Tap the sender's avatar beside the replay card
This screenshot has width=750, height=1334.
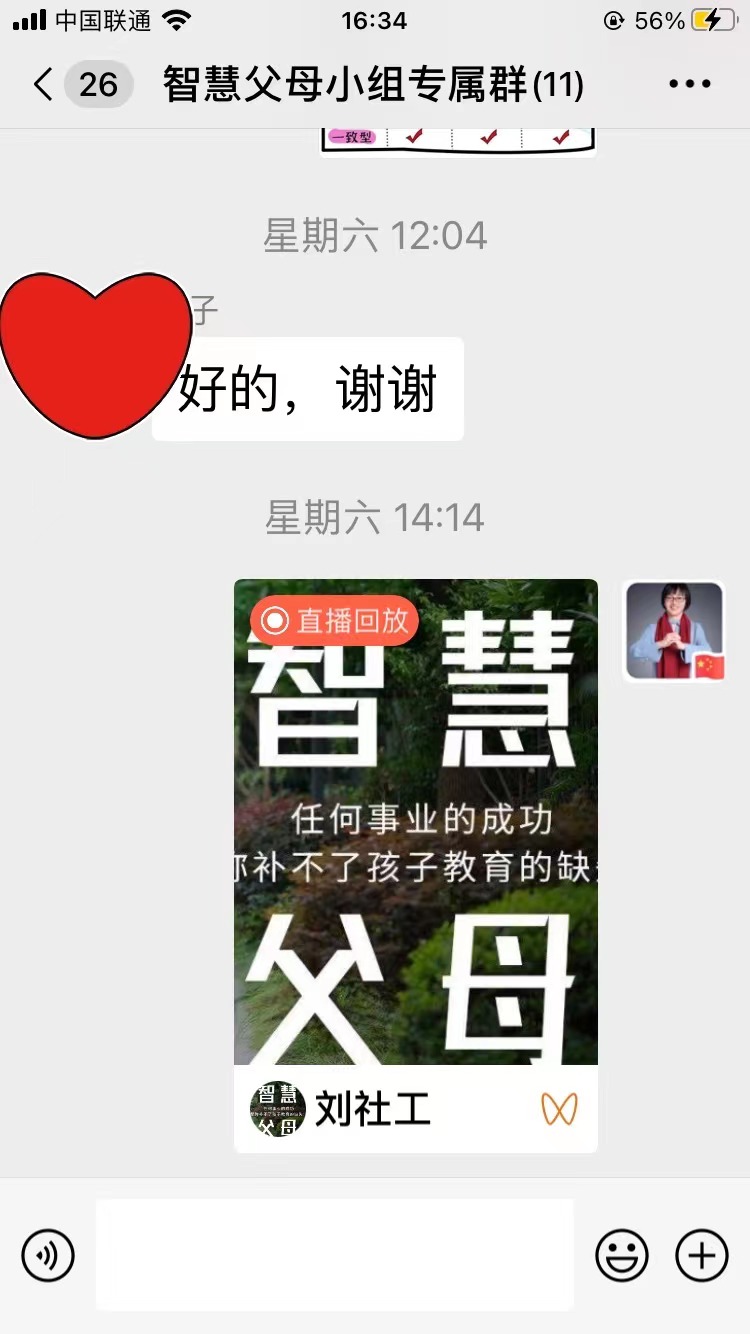675,631
